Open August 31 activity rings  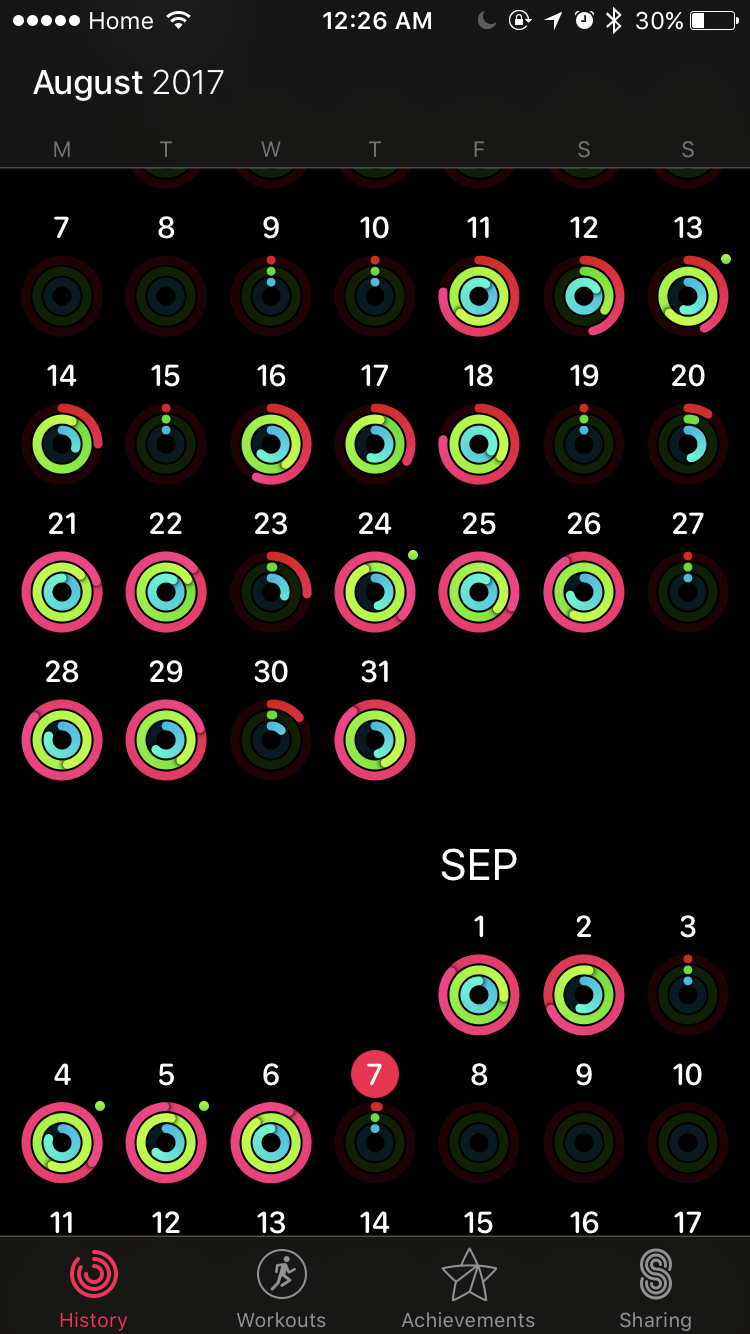tap(375, 740)
